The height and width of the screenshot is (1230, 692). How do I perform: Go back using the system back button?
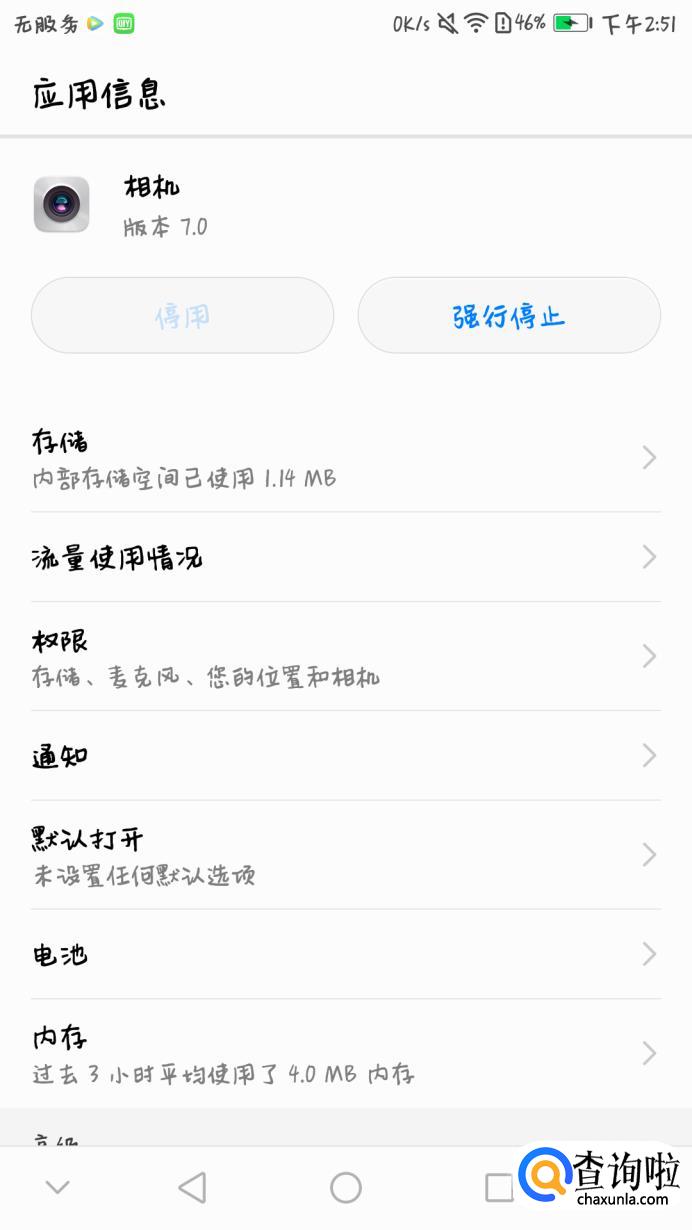point(191,1187)
